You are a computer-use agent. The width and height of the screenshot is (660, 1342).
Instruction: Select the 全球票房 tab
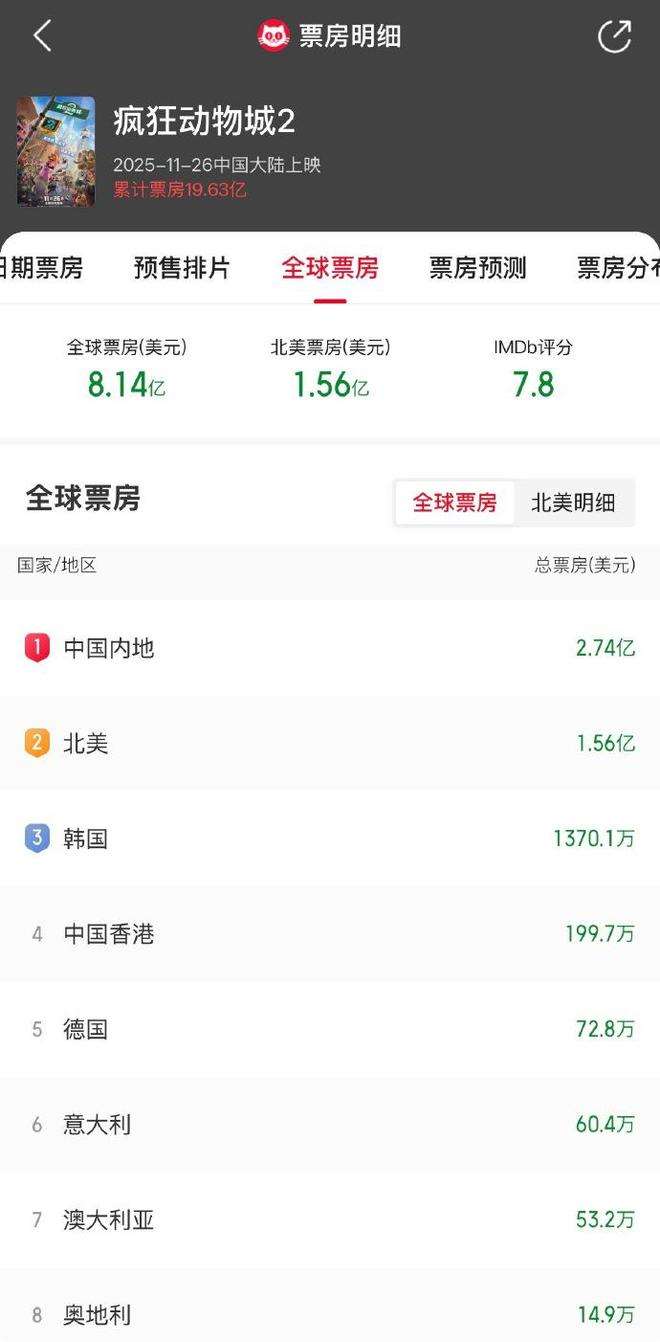click(x=330, y=268)
